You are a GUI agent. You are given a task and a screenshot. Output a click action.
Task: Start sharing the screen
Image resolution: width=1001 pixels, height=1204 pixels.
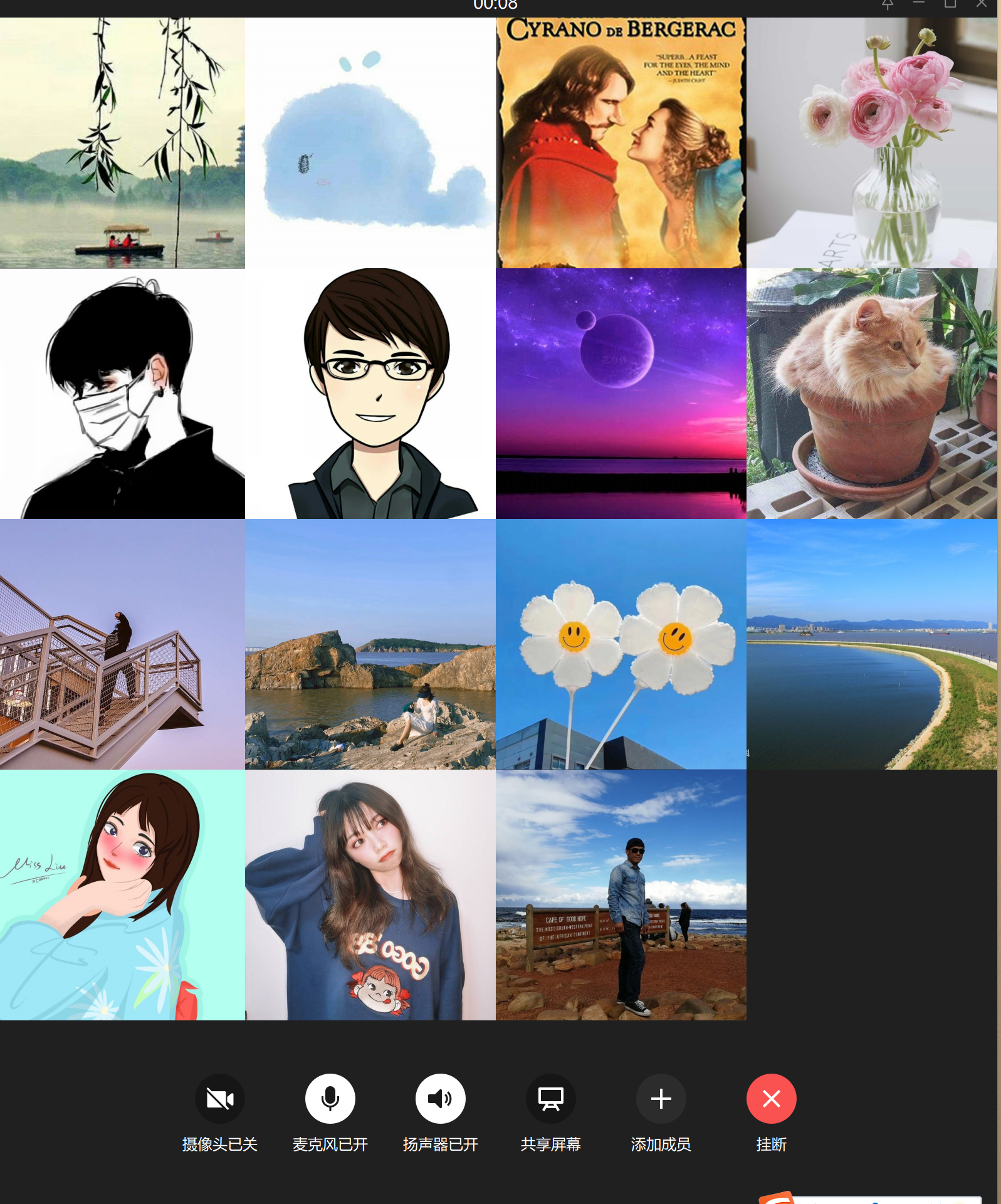pos(551,1098)
